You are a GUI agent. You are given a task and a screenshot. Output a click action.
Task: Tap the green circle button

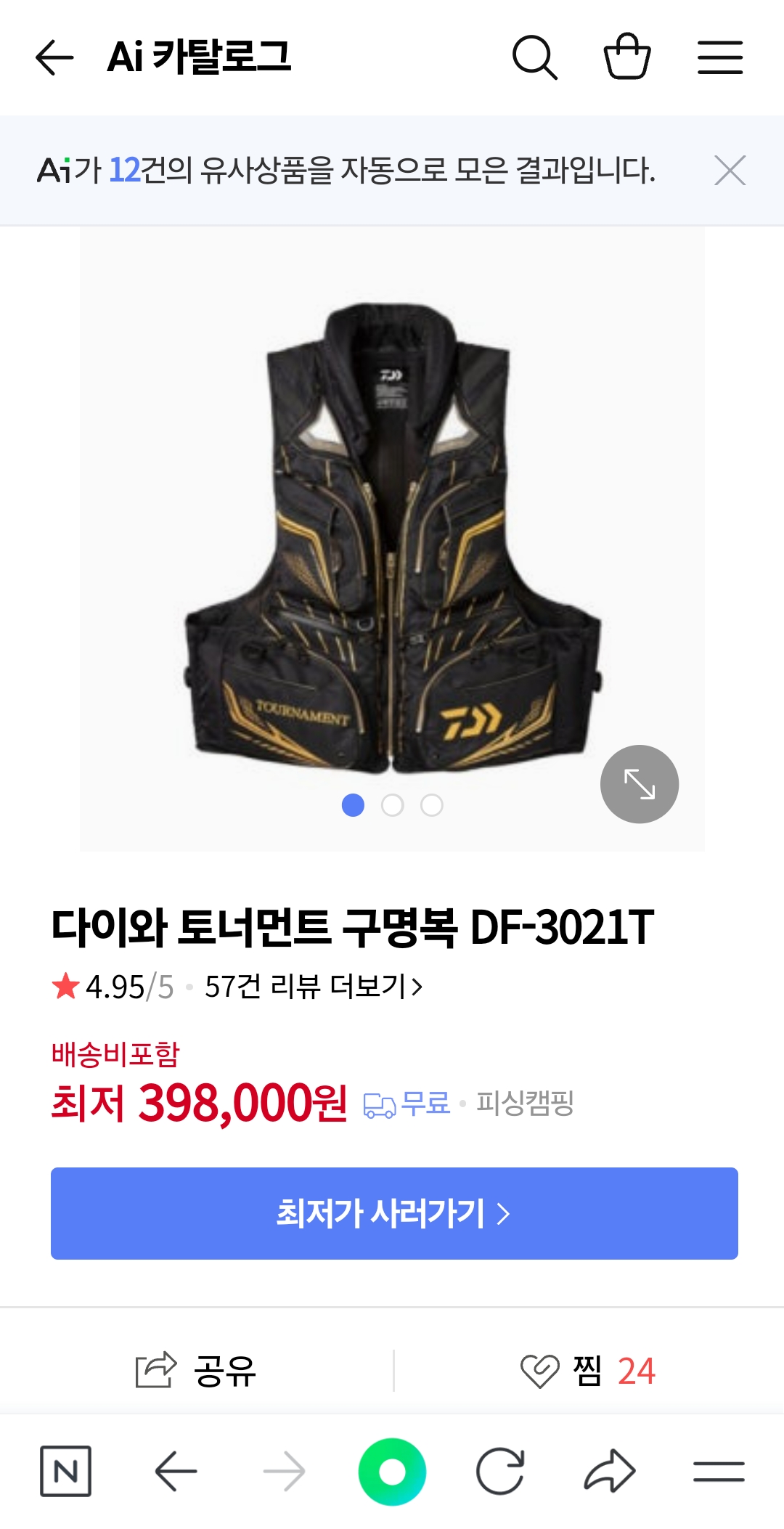click(392, 1472)
